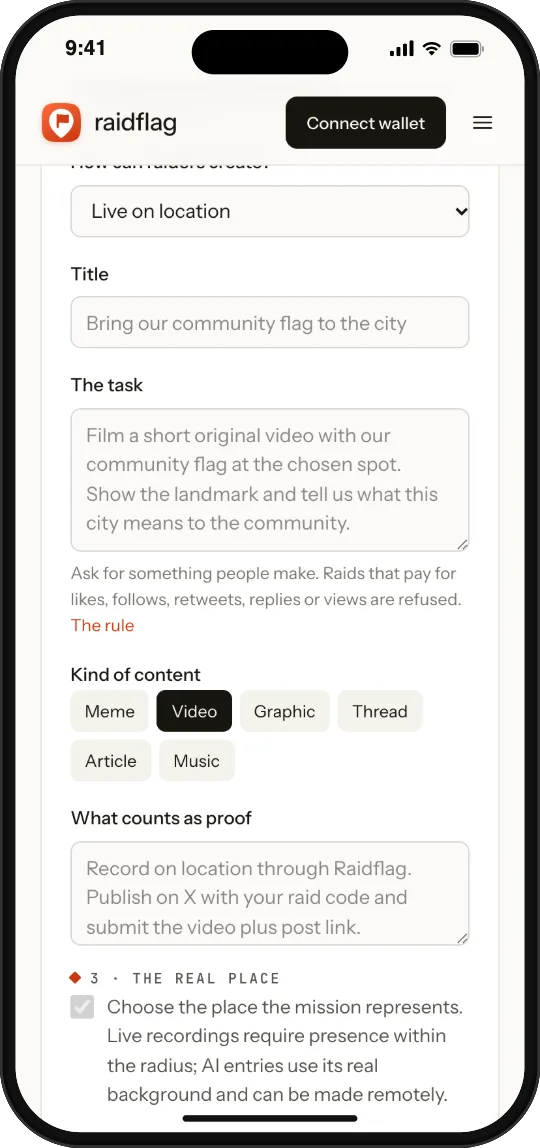Viewport: 540px width, 1148px height.
Task: Focus the Title input field
Action: (270, 322)
